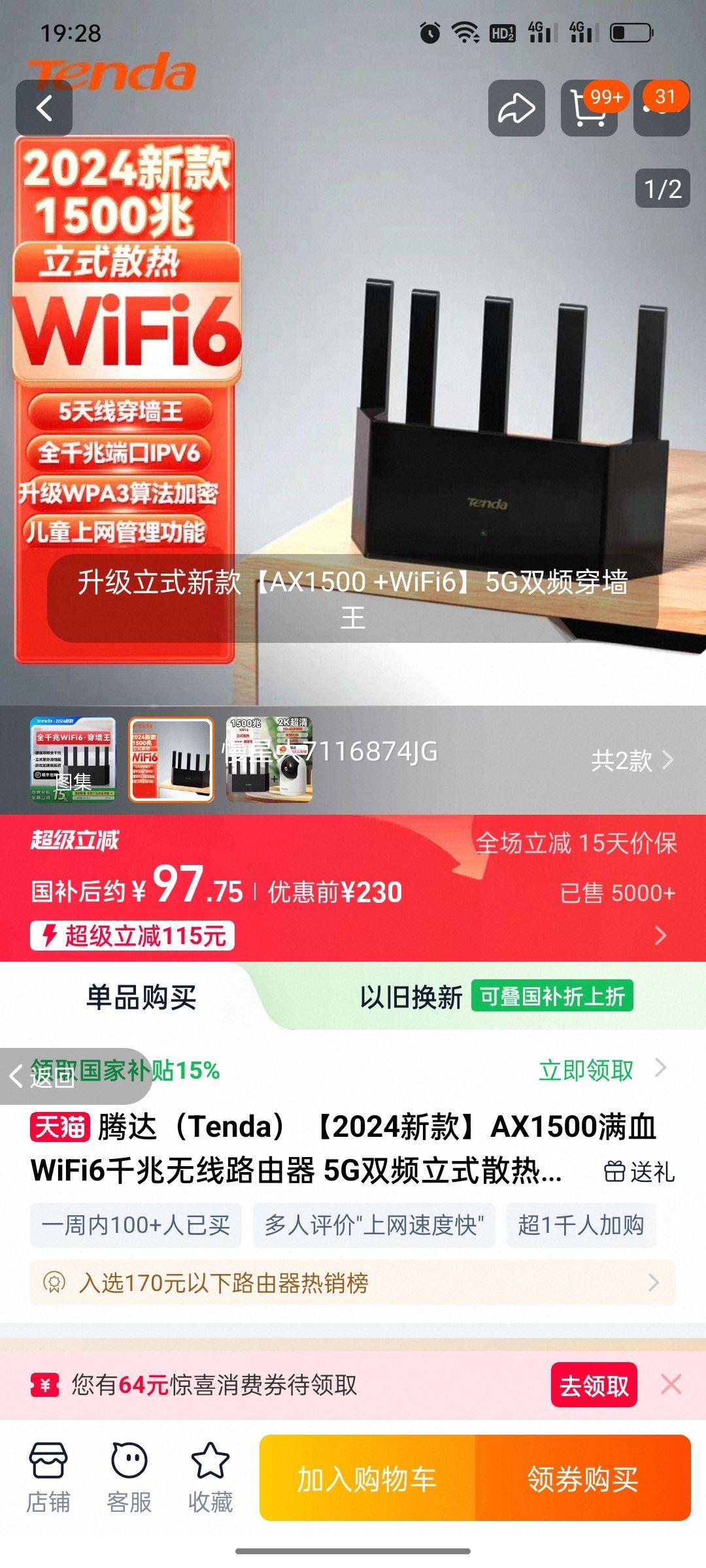View all variants via 共2款
Viewport: 706px width, 1568px height.
(x=631, y=760)
